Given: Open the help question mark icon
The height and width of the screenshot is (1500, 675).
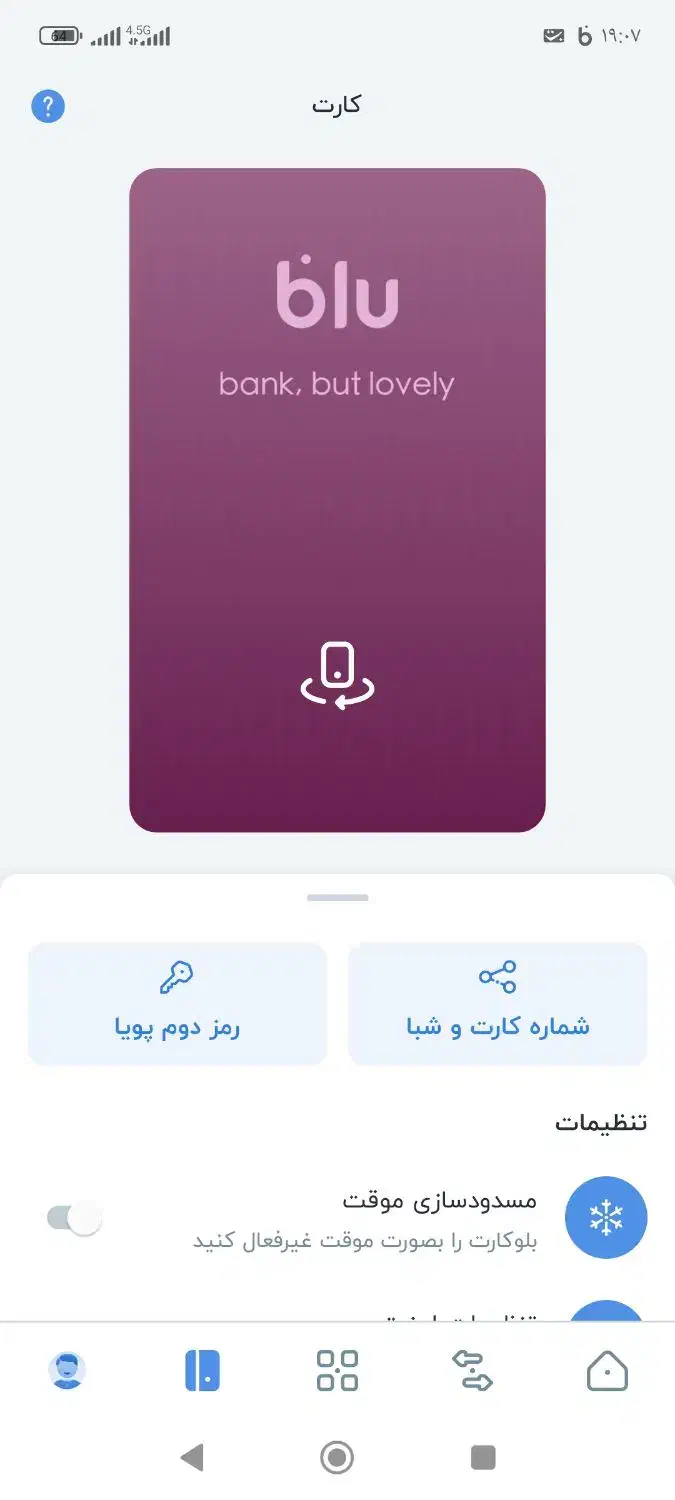Looking at the screenshot, I should click(x=48, y=106).
